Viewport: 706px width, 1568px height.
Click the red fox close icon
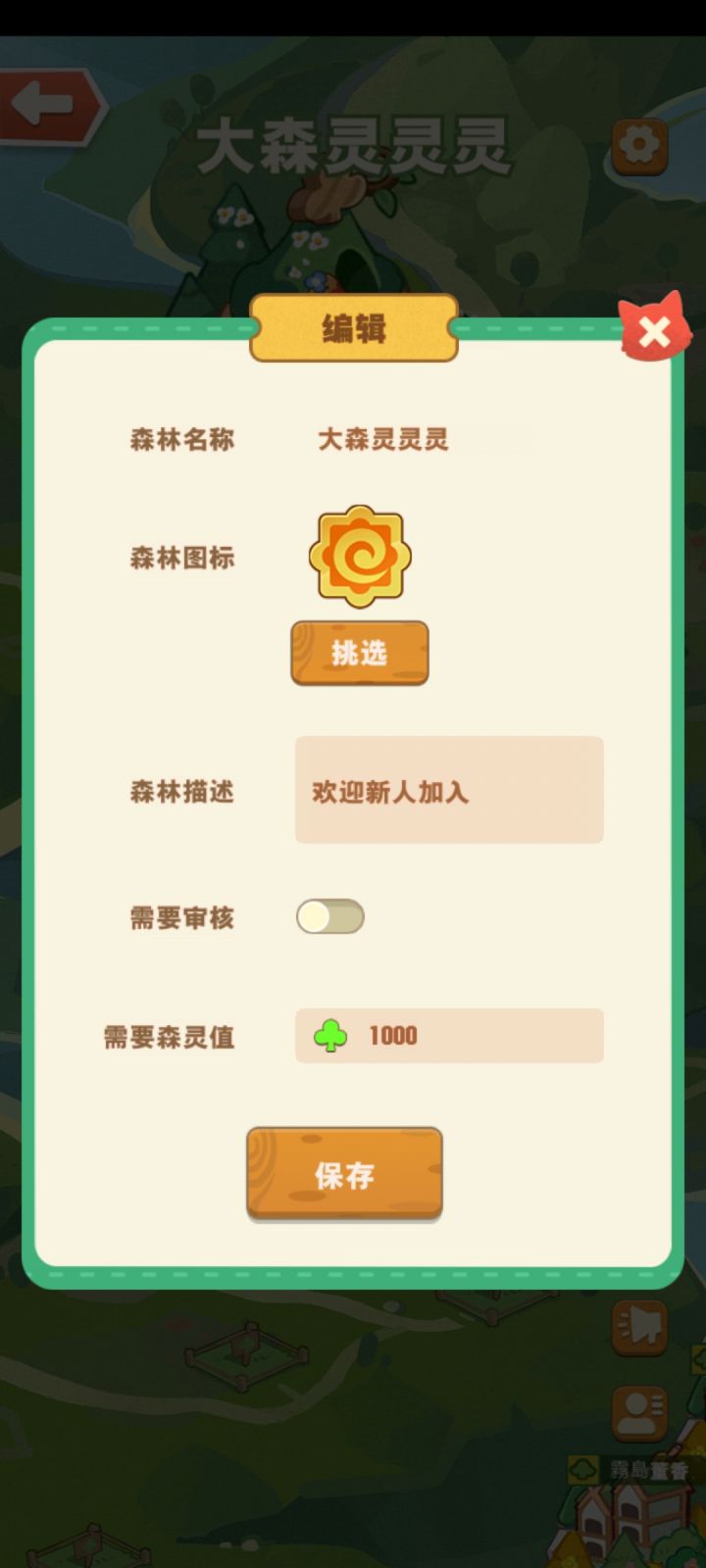tap(655, 333)
